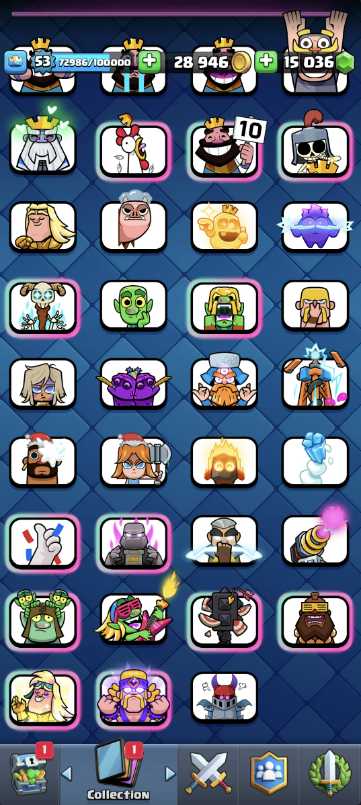361x805 pixels.
Task: Select the king holding 10 sign emote
Action: point(224,149)
